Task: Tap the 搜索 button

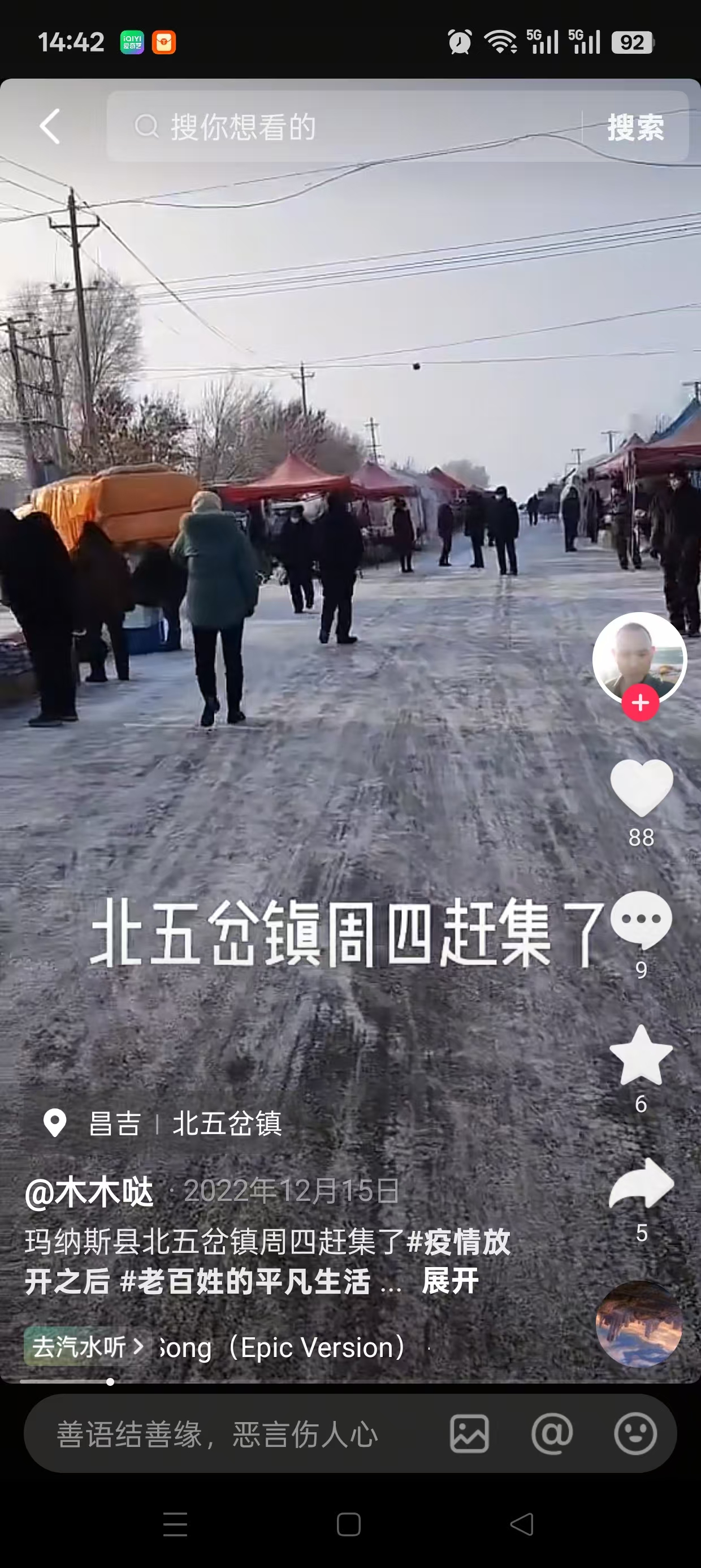Action: [635, 127]
